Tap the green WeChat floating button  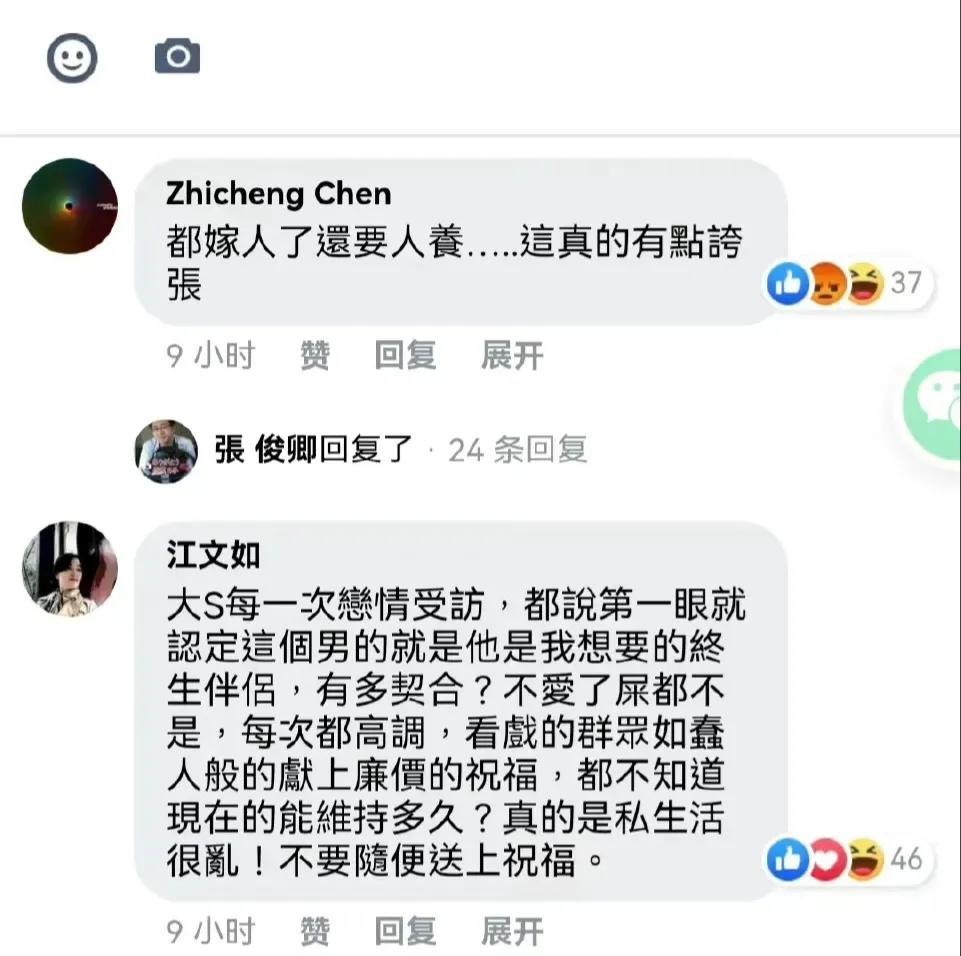936,404
